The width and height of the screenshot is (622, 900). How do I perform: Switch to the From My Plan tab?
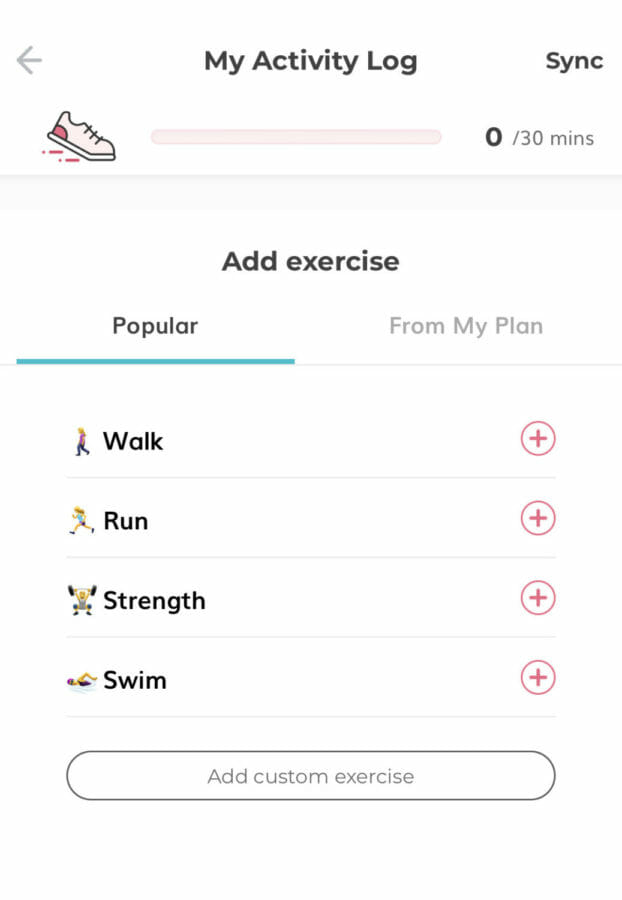point(466,326)
